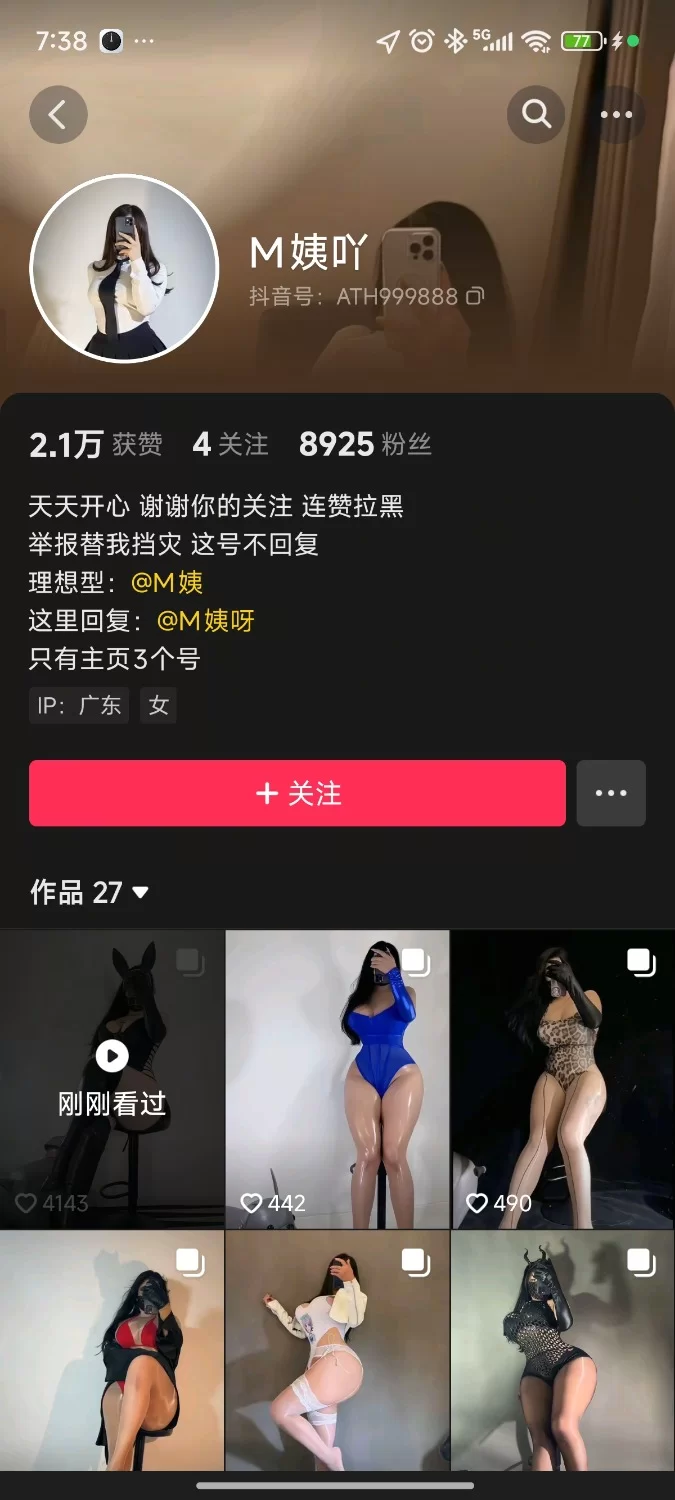
Task: Expand the 作品 27 dropdown
Action: (90, 892)
